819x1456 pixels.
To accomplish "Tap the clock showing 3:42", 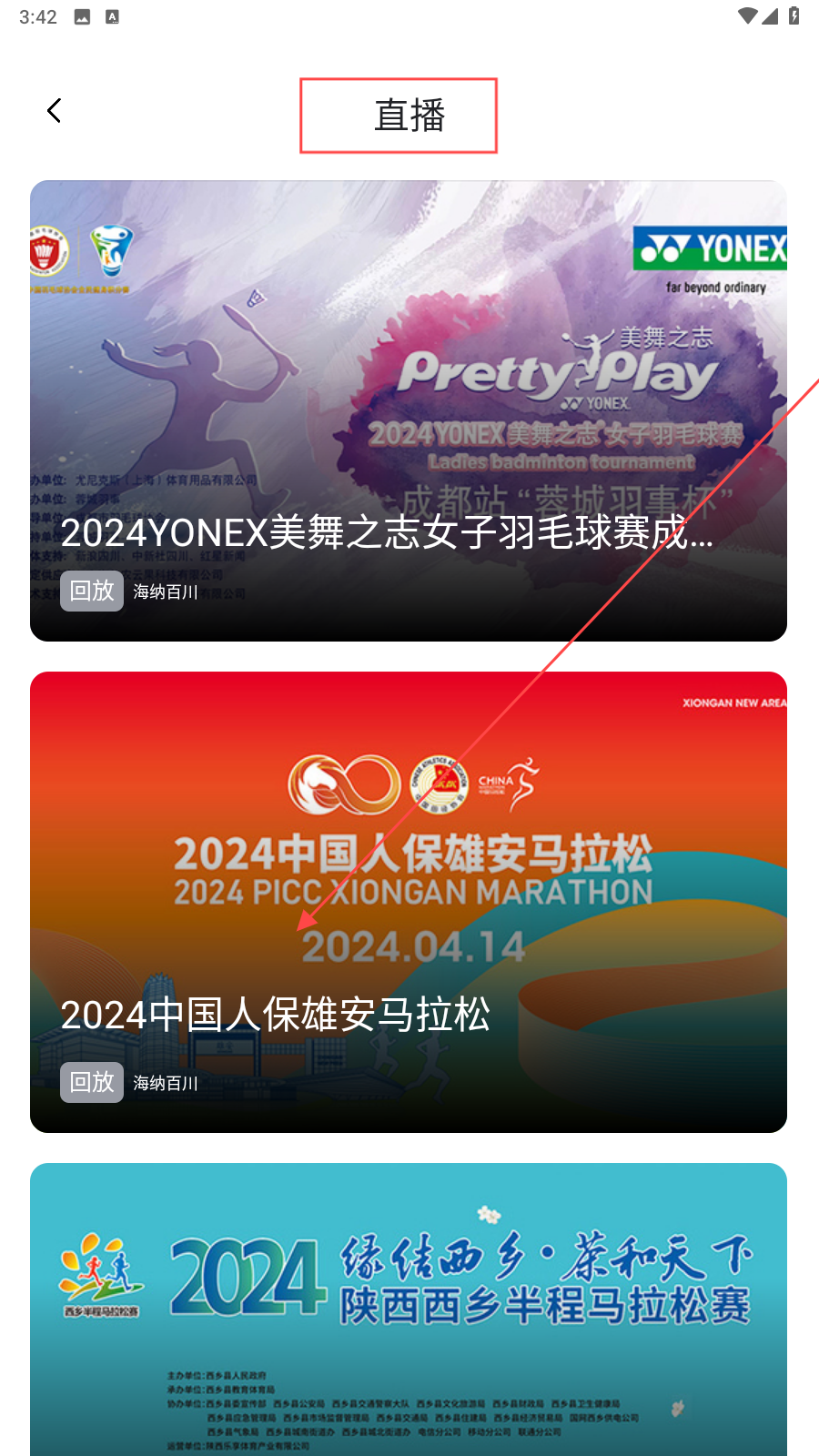I will [36, 15].
